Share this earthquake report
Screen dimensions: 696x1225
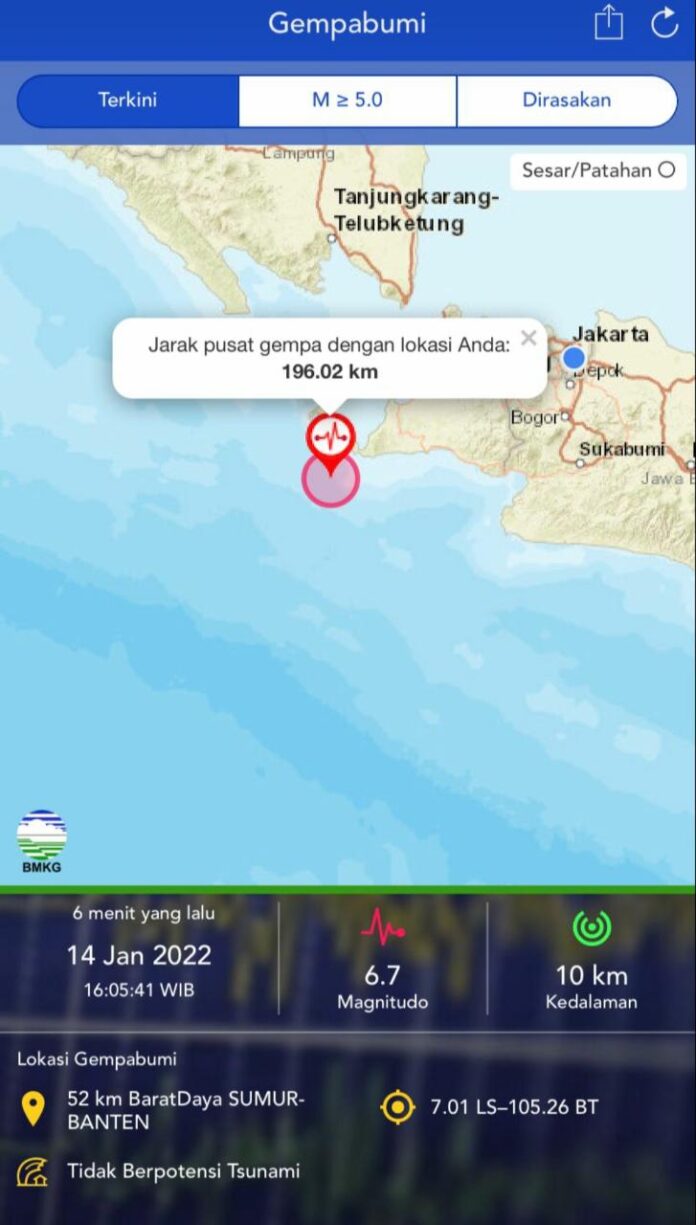(608, 23)
